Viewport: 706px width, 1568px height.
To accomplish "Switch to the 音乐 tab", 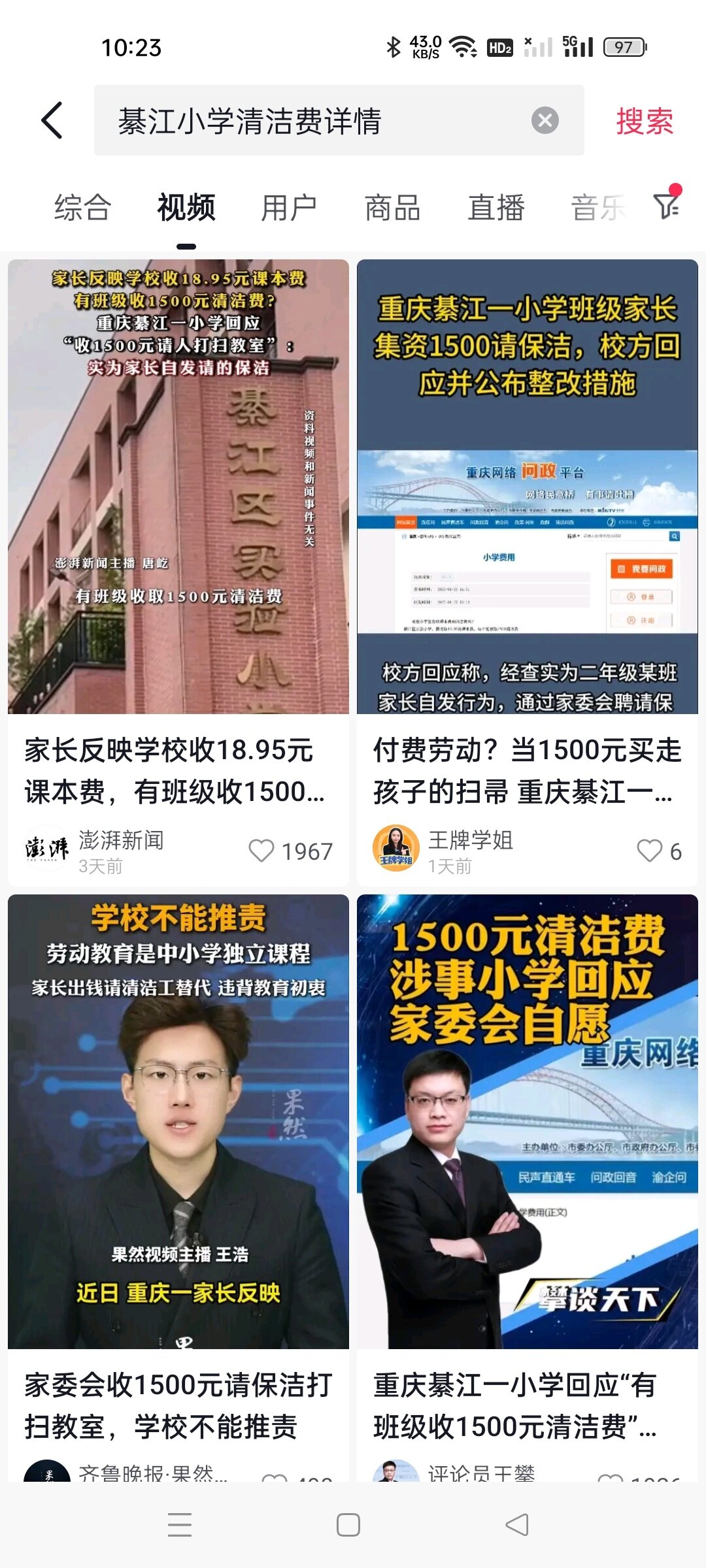I will pyautogui.click(x=597, y=208).
